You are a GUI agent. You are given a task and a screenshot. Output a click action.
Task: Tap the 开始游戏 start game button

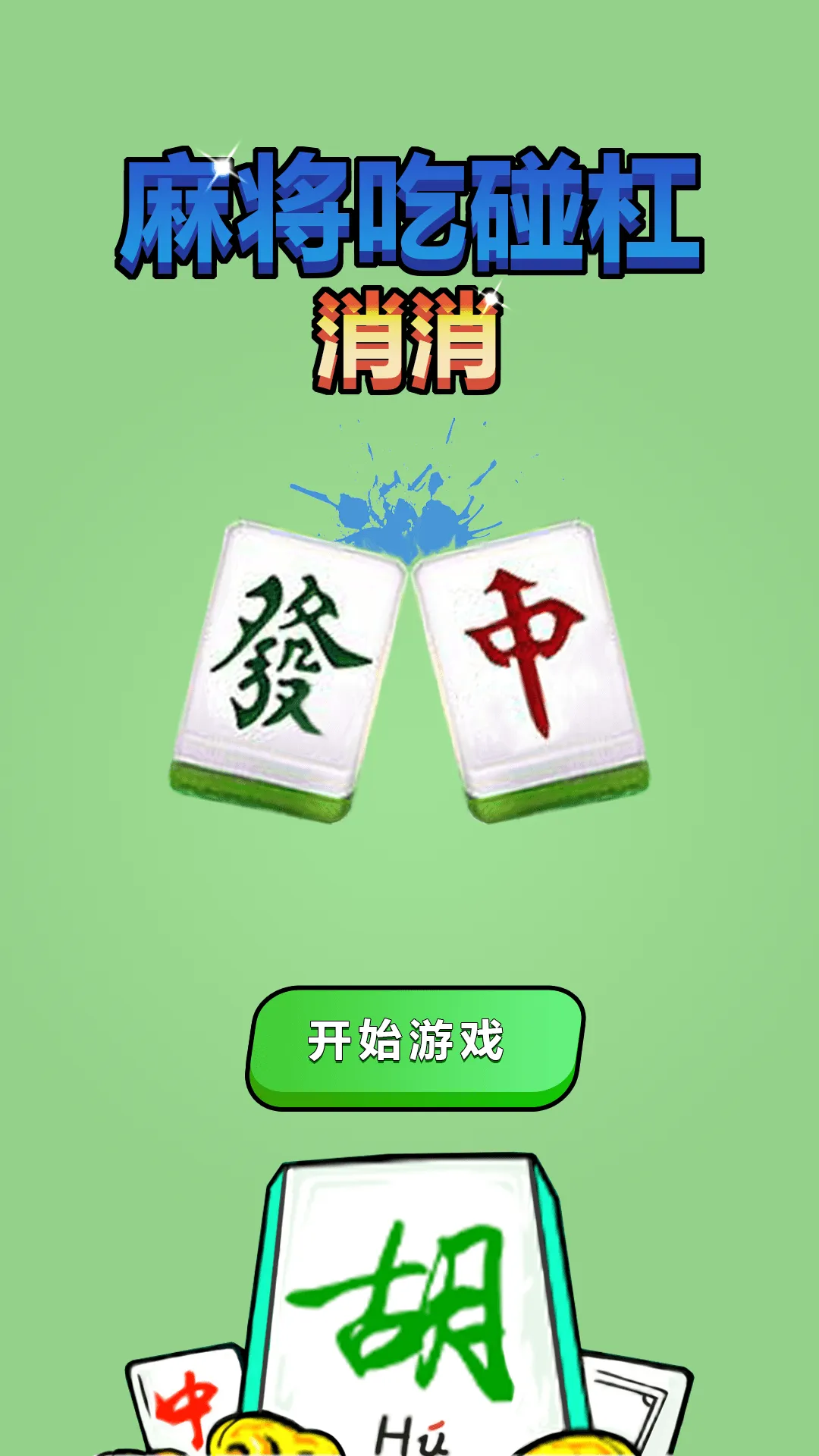[x=414, y=1046]
